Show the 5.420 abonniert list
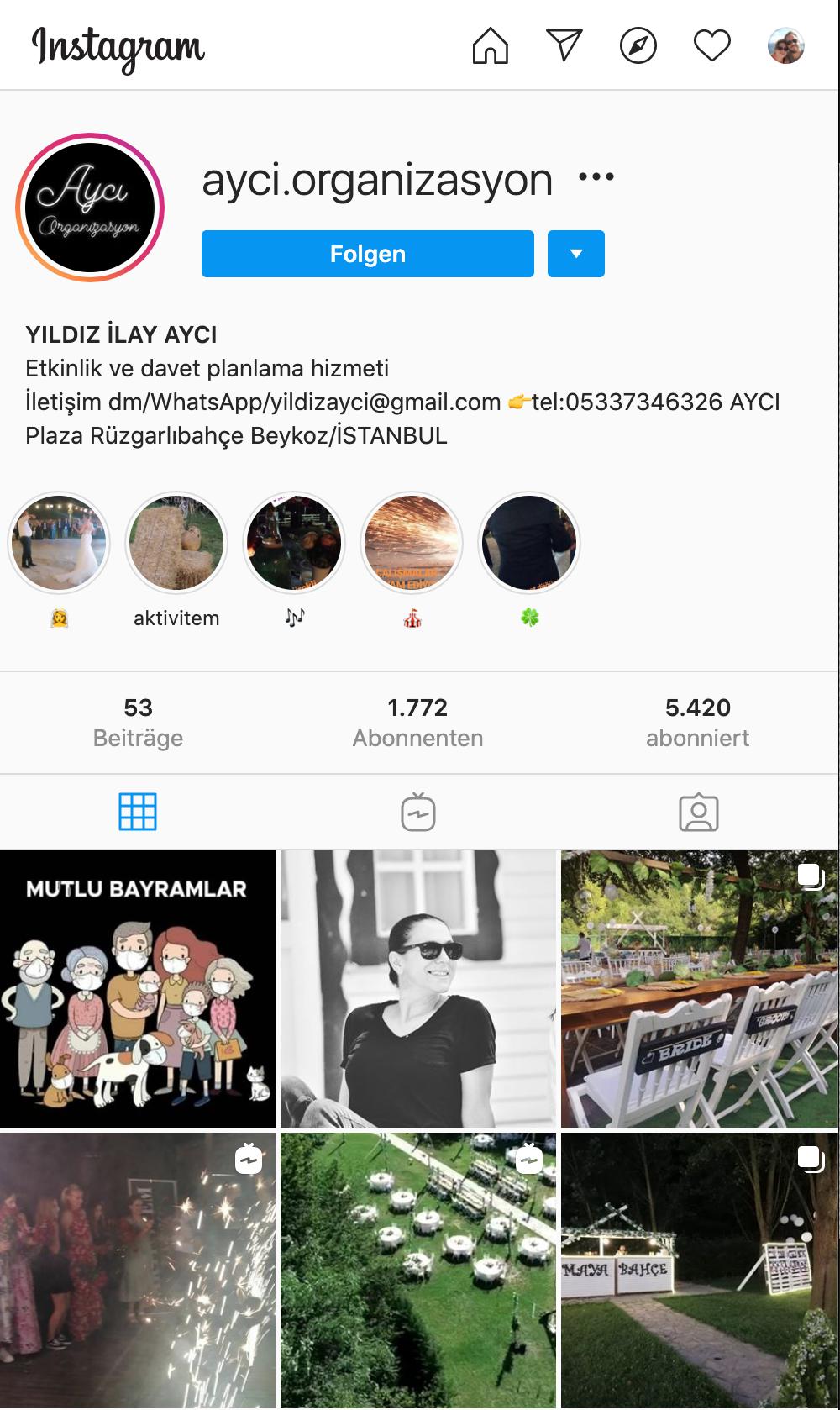 point(697,722)
